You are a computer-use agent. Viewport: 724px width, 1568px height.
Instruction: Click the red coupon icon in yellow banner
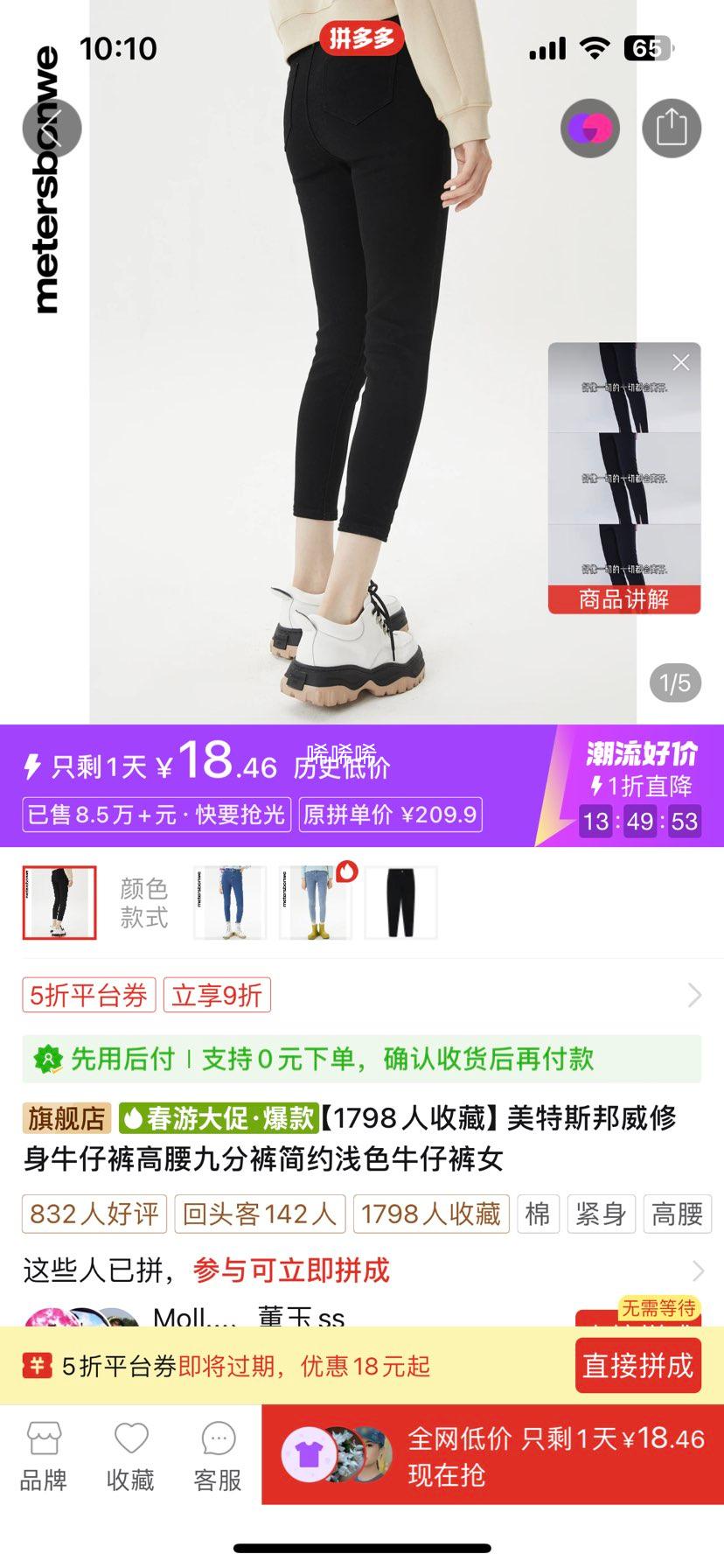(37, 1364)
